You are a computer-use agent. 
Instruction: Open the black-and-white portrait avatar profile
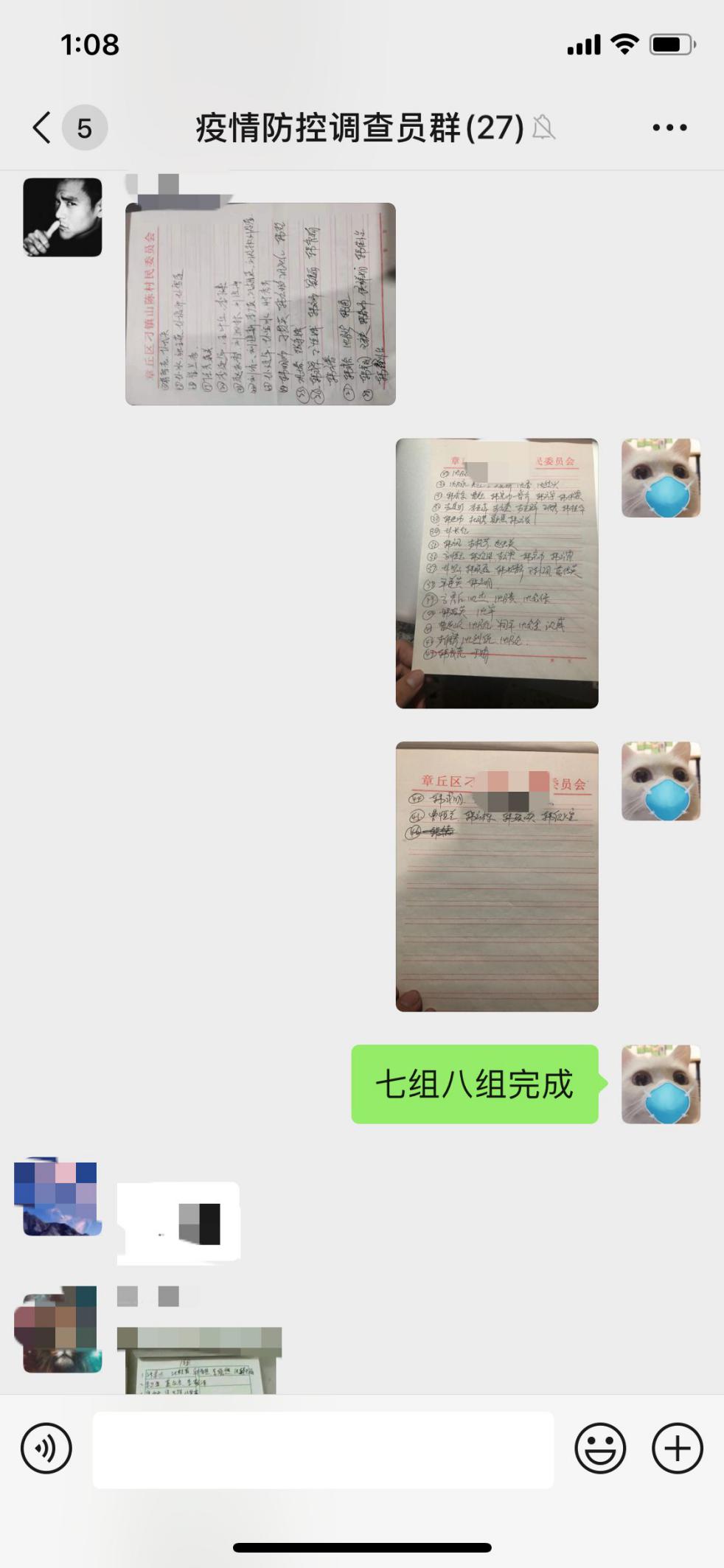(x=63, y=217)
